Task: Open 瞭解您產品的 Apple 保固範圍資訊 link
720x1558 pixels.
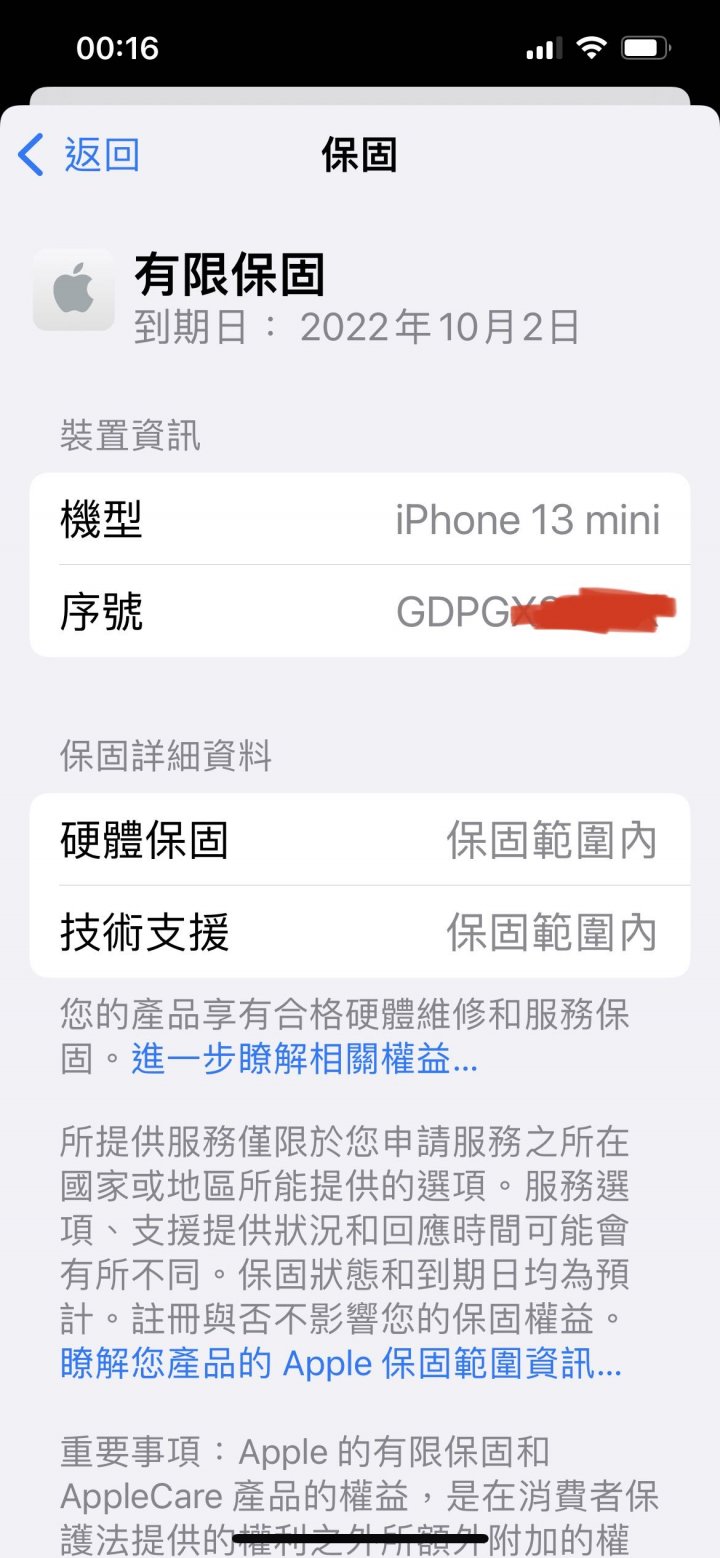Action: (x=341, y=1363)
